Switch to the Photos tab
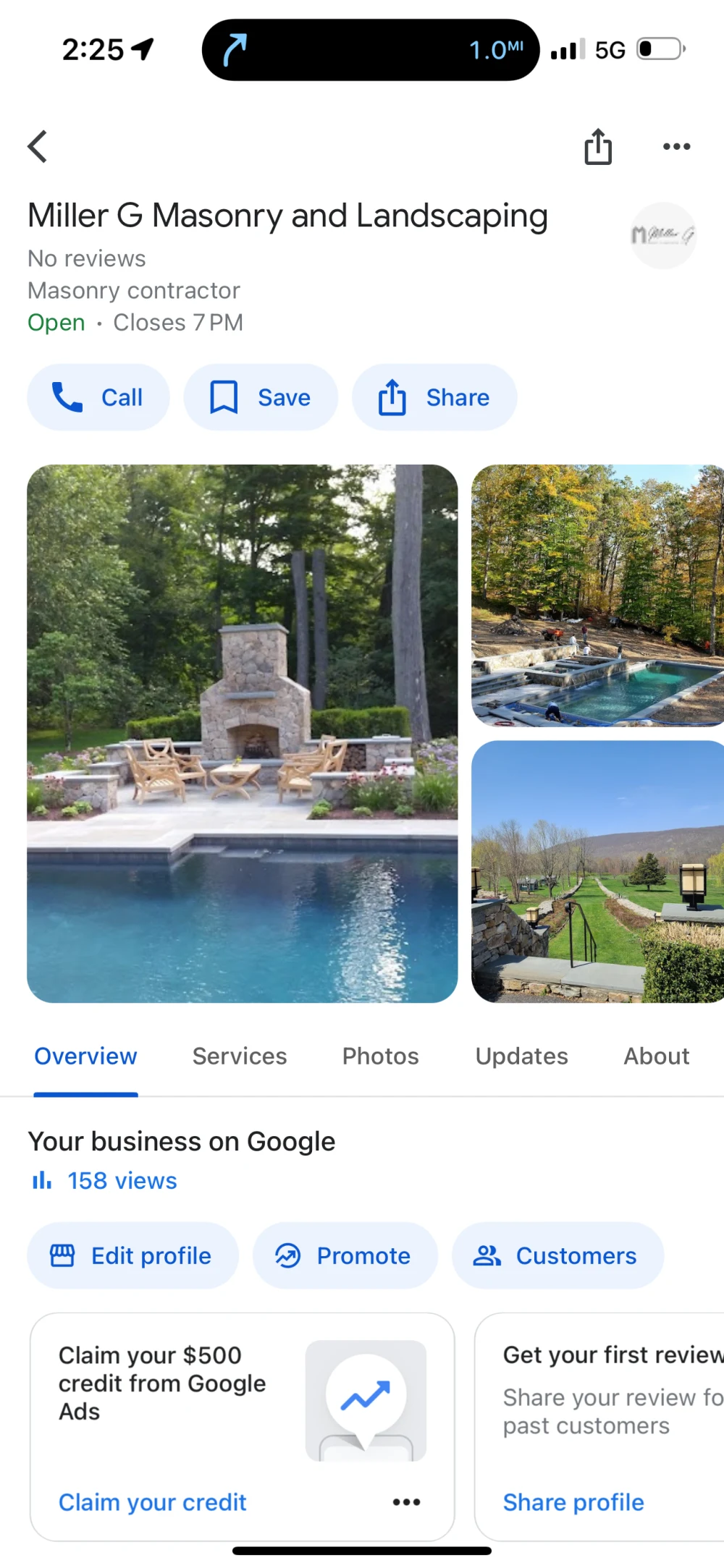Viewport: 724px width, 1568px height. [380, 1056]
